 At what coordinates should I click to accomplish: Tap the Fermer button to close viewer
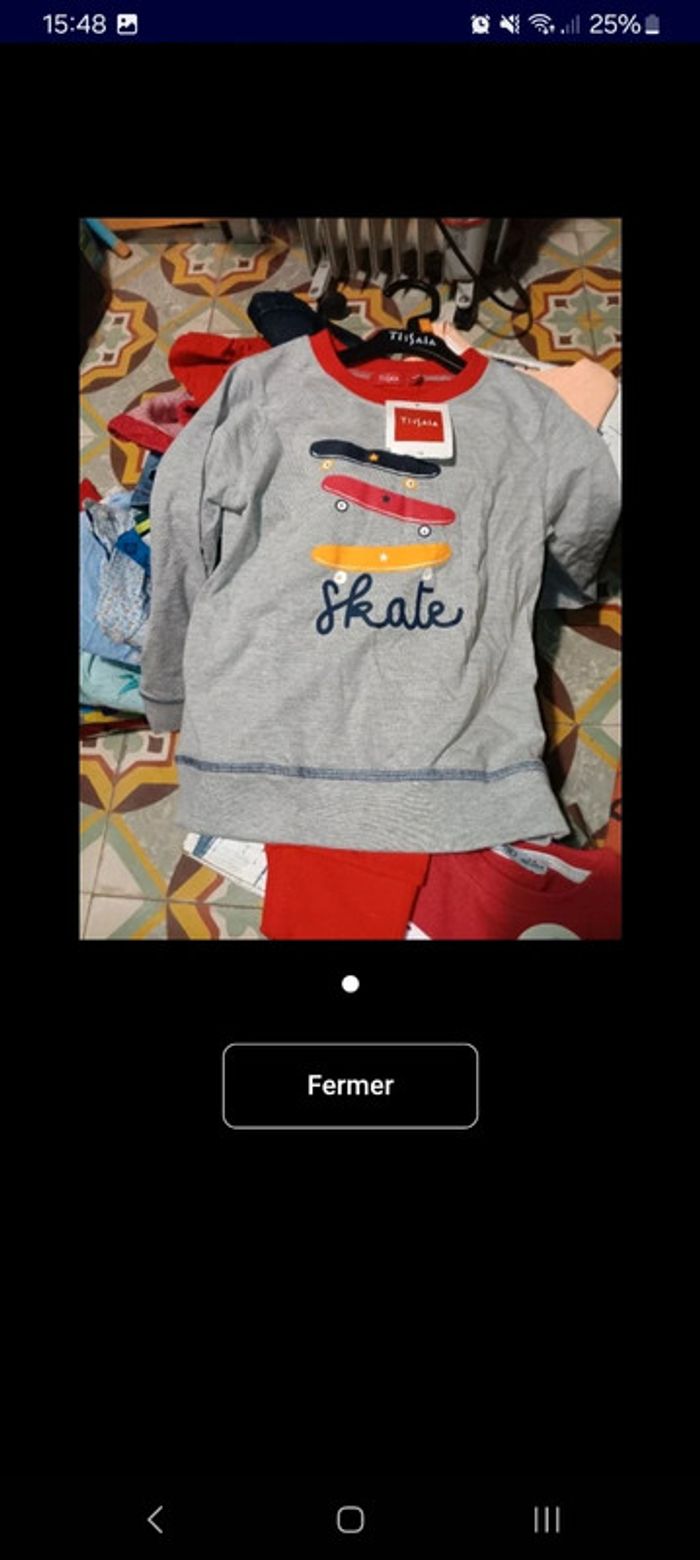tap(350, 1085)
